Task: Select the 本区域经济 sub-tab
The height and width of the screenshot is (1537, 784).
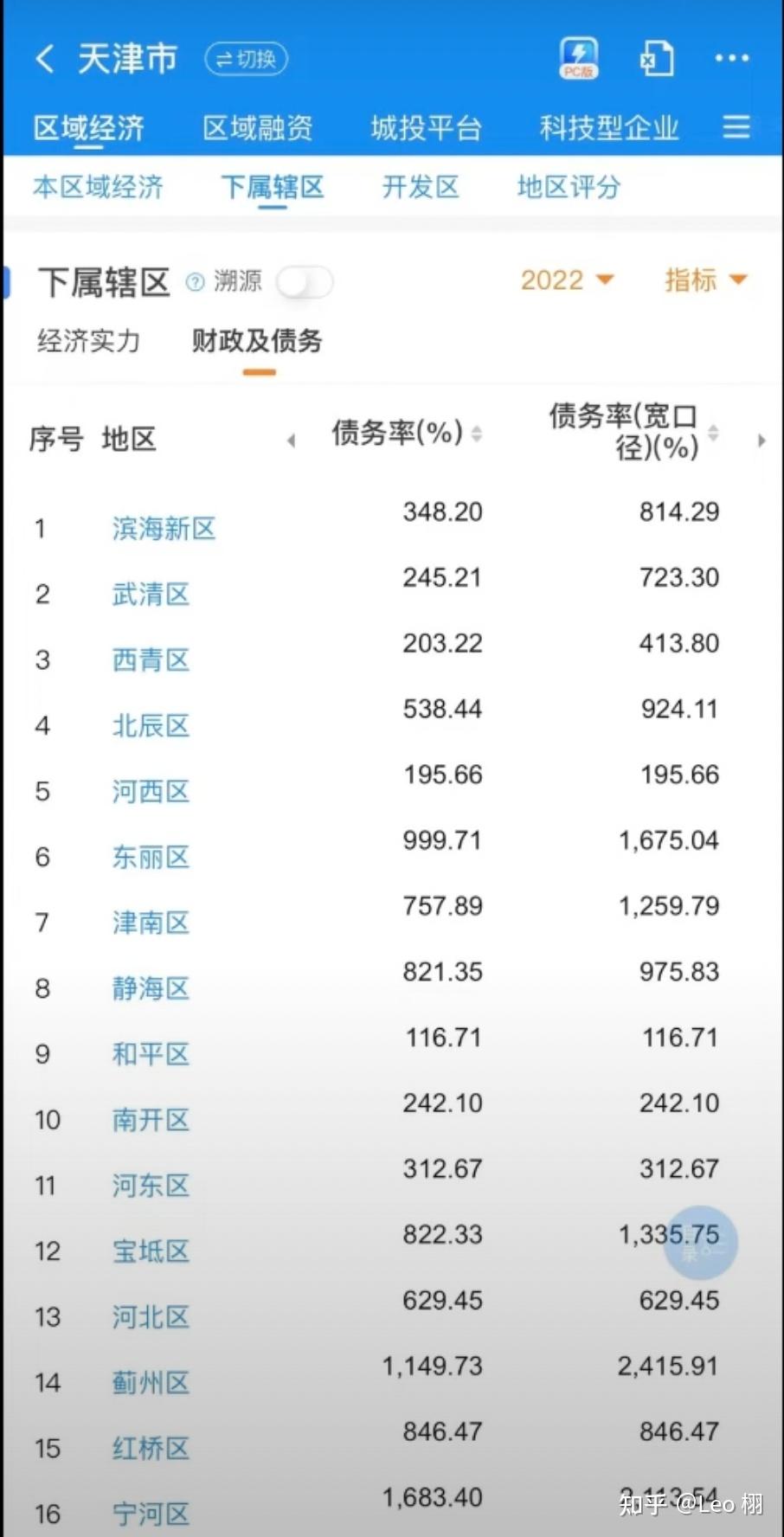Action: point(98,187)
